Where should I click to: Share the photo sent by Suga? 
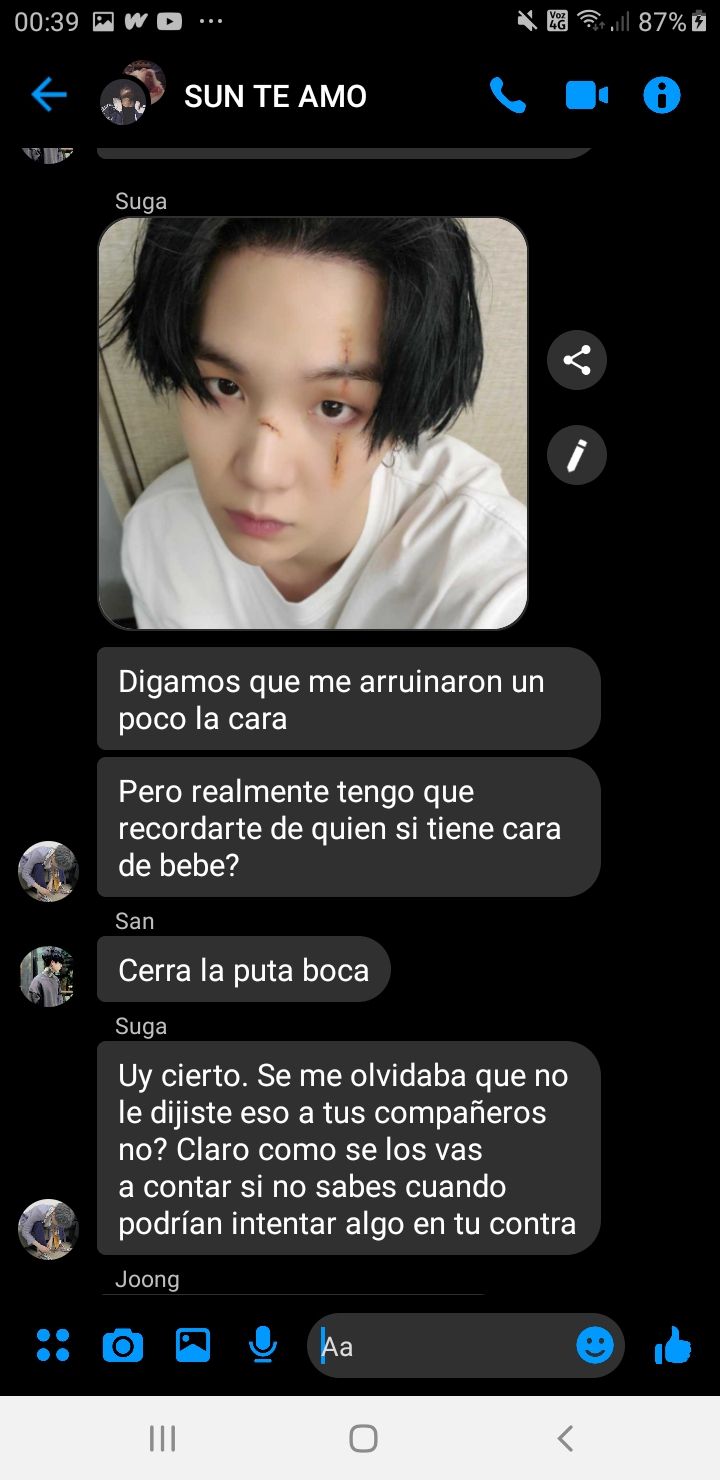(x=577, y=360)
